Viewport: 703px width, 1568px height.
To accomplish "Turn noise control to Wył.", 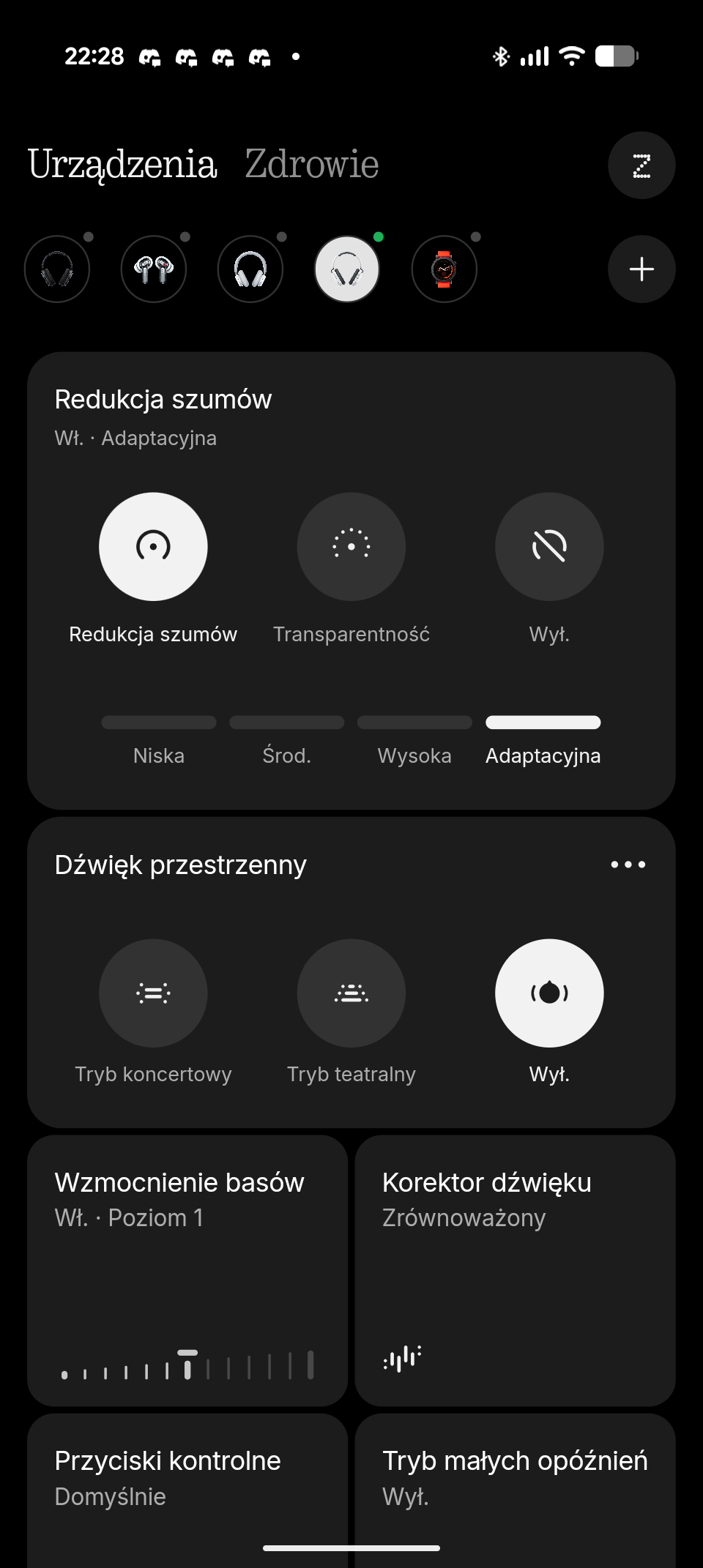I will click(x=549, y=547).
